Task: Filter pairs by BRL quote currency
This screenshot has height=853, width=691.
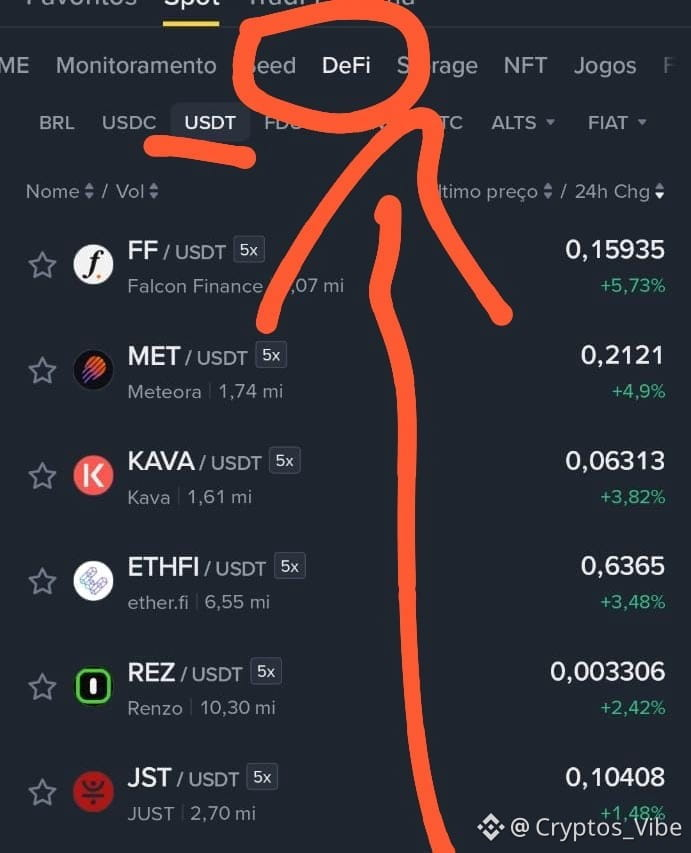Action: pyautogui.click(x=57, y=123)
